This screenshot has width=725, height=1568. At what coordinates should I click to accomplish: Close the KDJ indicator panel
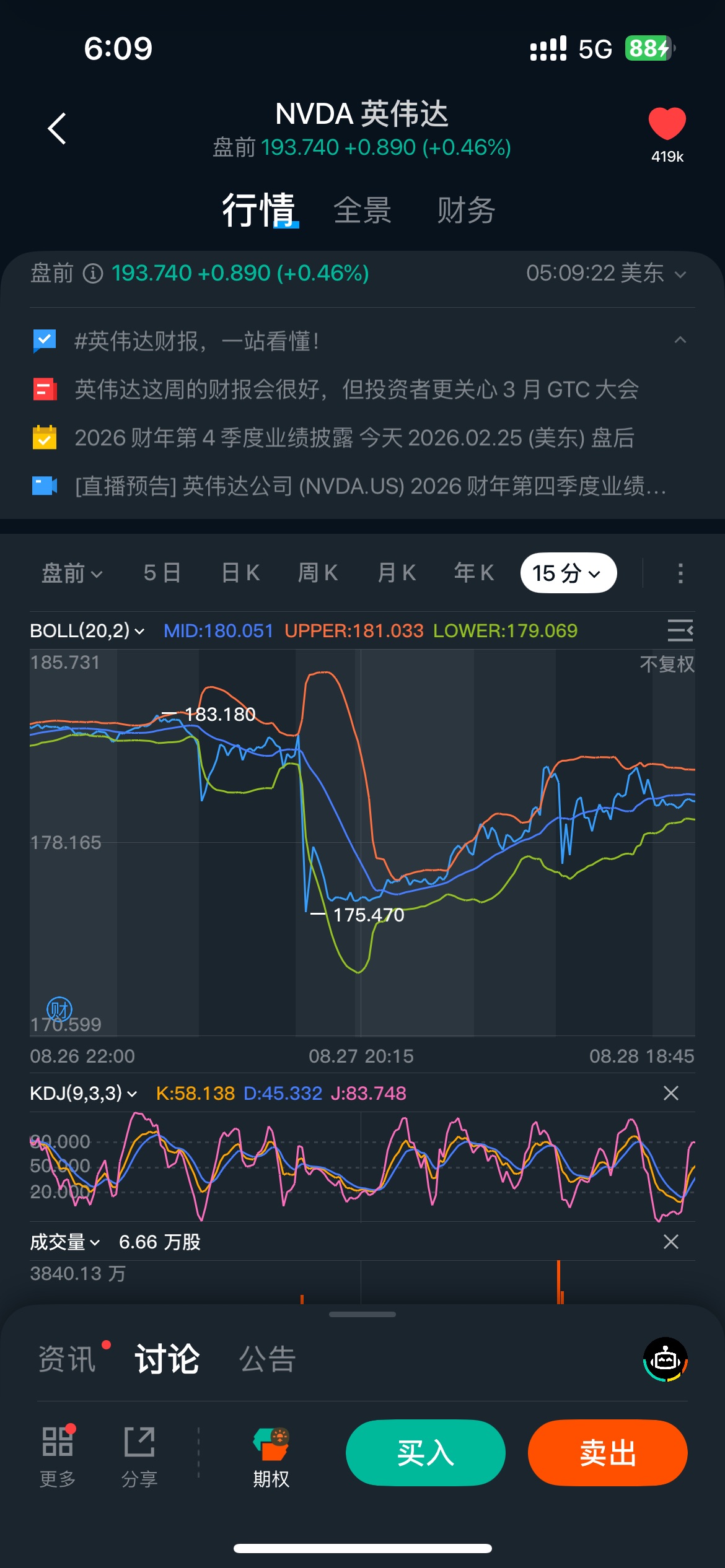[x=670, y=1093]
